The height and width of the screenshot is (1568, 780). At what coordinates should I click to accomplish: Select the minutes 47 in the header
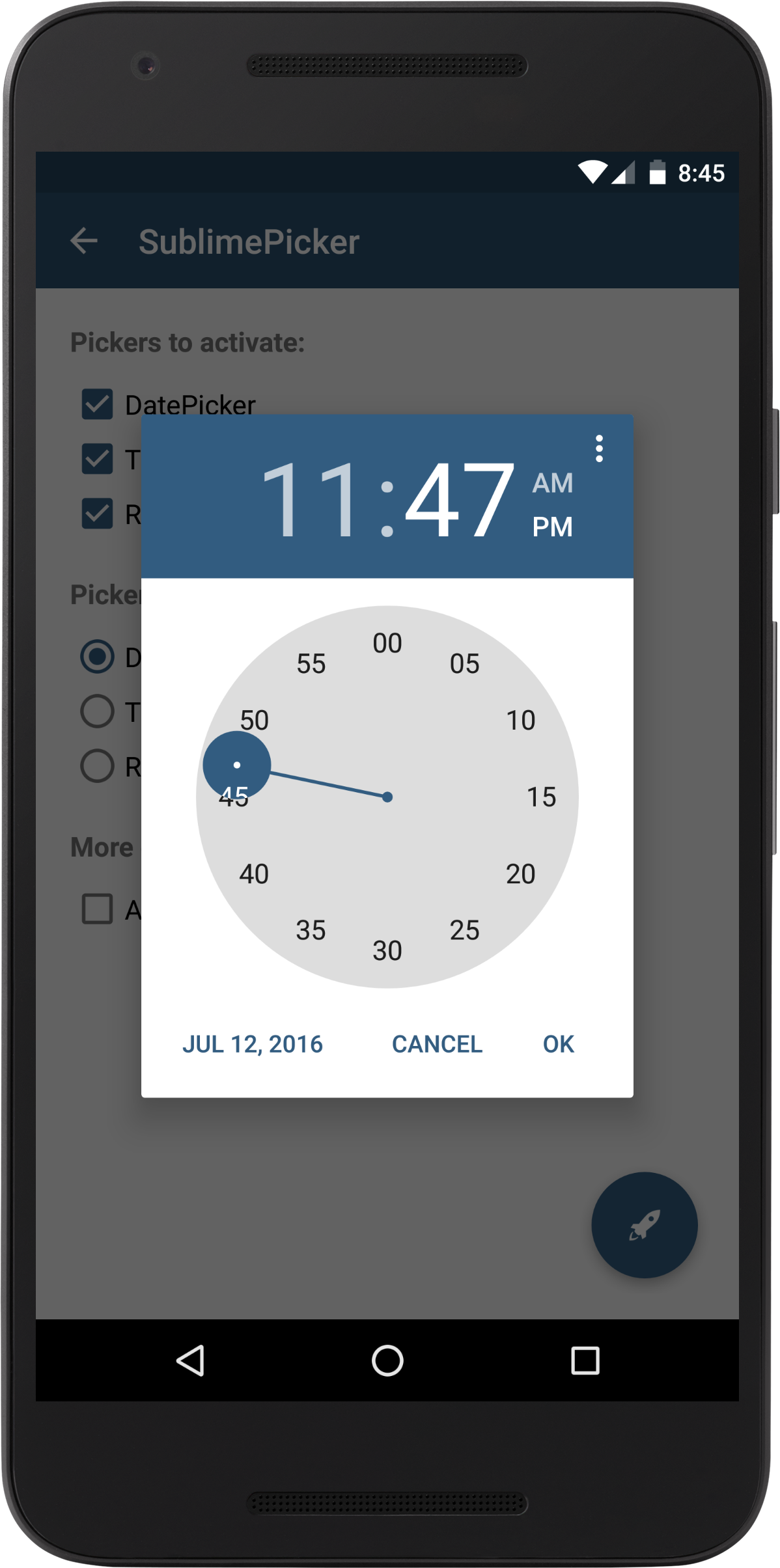460,499
